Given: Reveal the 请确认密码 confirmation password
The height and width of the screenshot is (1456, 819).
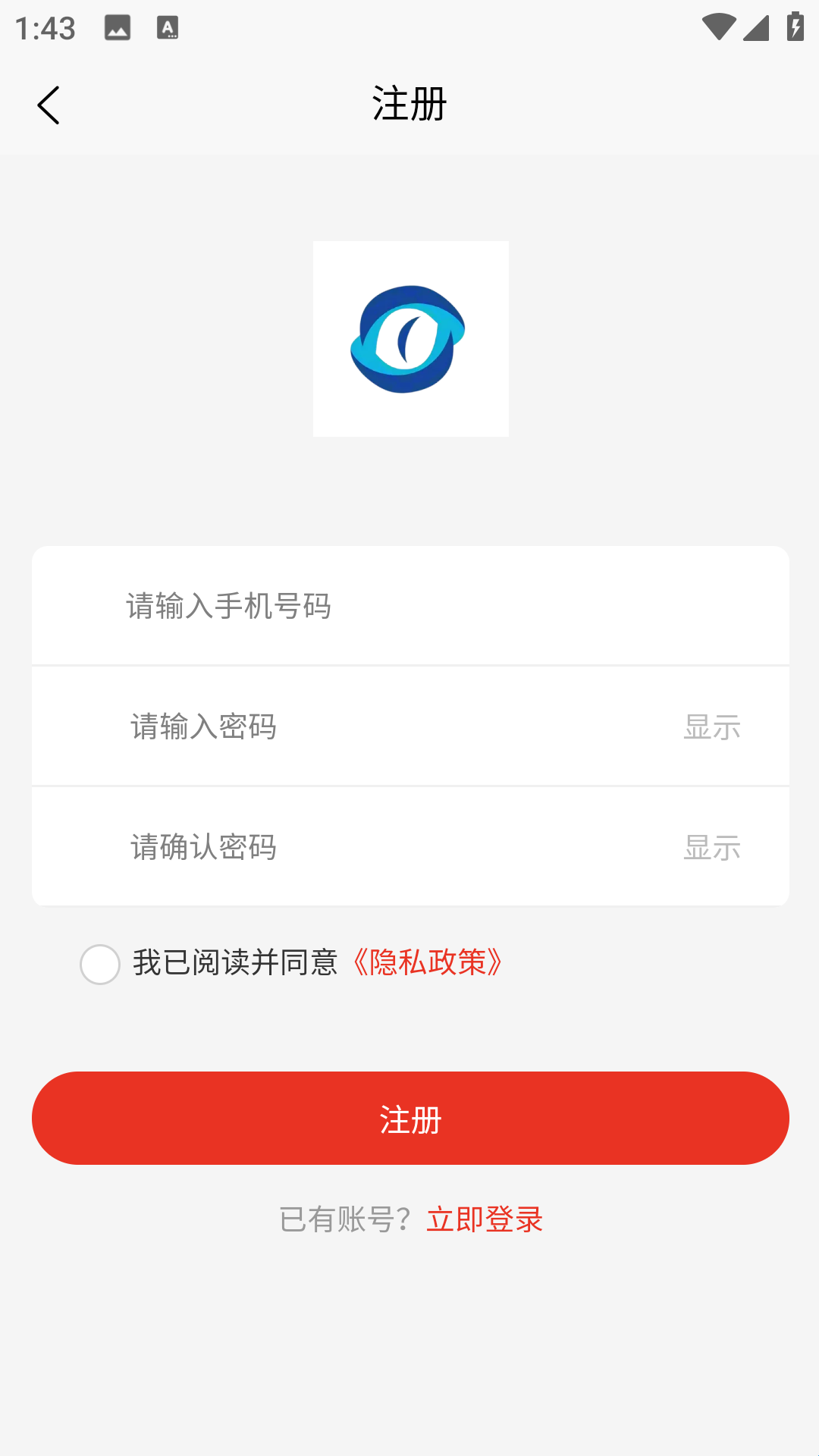Looking at the screenshot, I should click(x=711, y=848).
